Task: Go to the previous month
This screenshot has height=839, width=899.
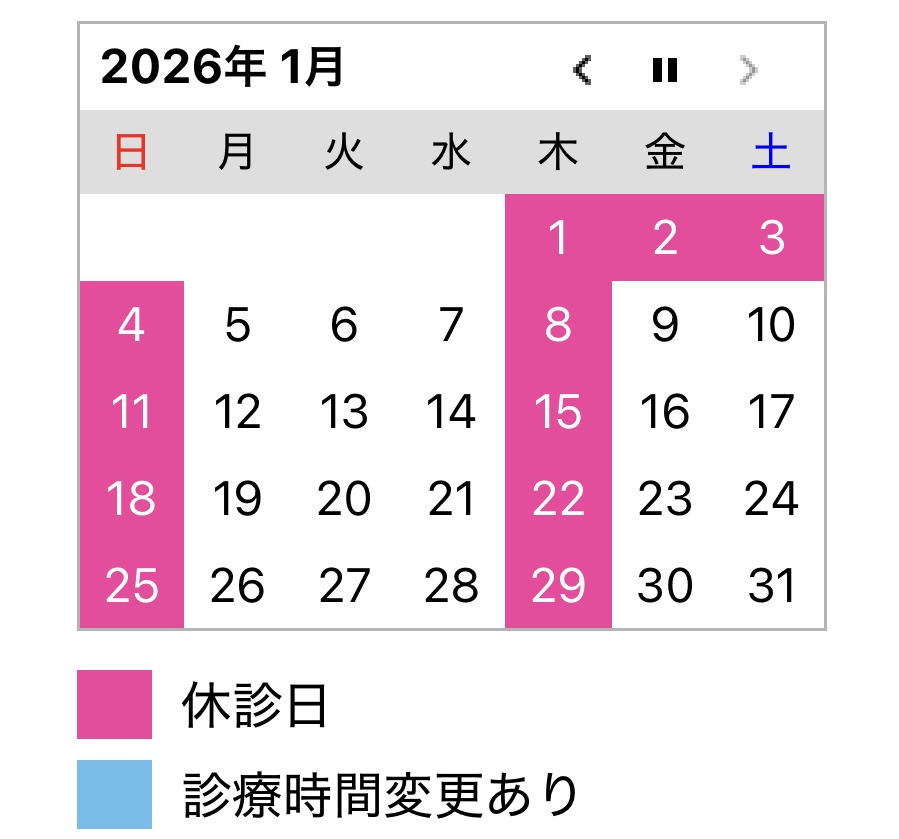Action: click(x=582, y=69)
